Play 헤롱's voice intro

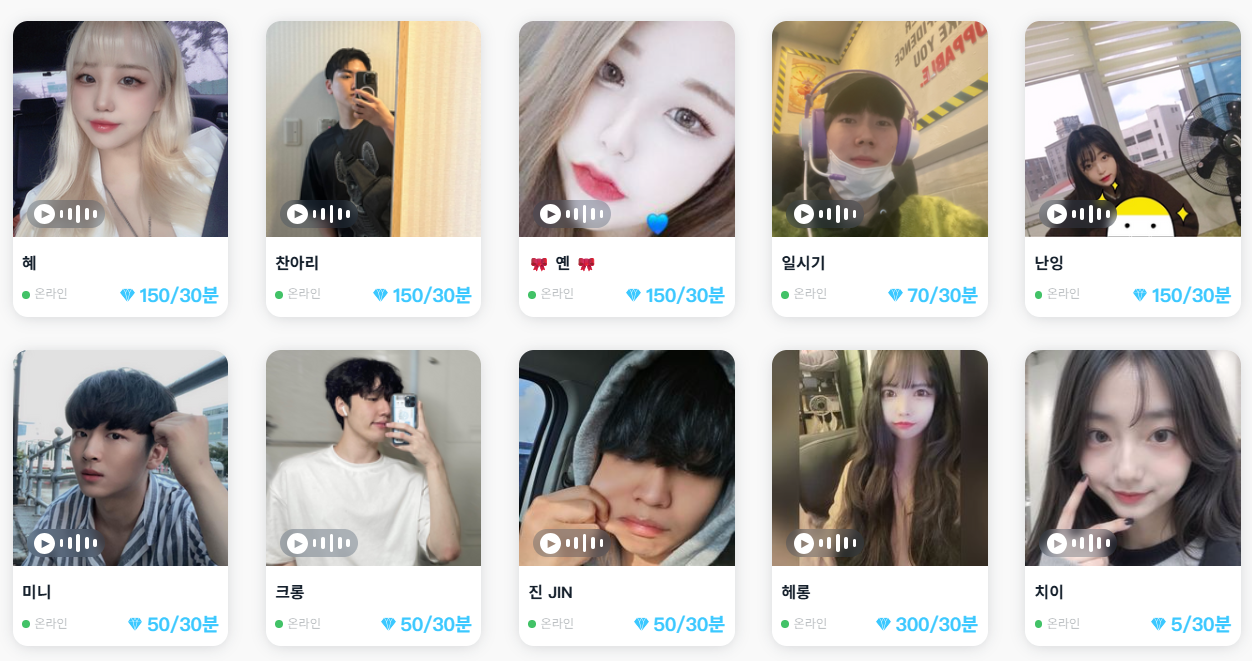[804, 543]
